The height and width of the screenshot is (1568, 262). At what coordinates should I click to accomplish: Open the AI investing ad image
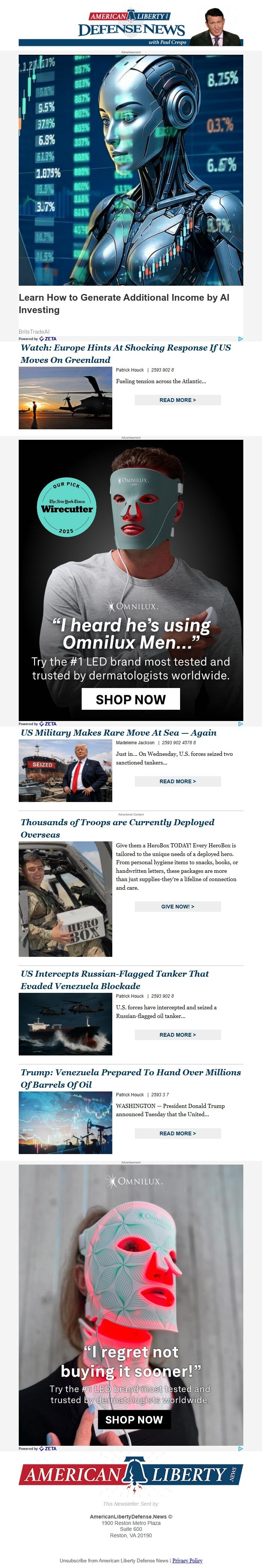pos(131,170)
